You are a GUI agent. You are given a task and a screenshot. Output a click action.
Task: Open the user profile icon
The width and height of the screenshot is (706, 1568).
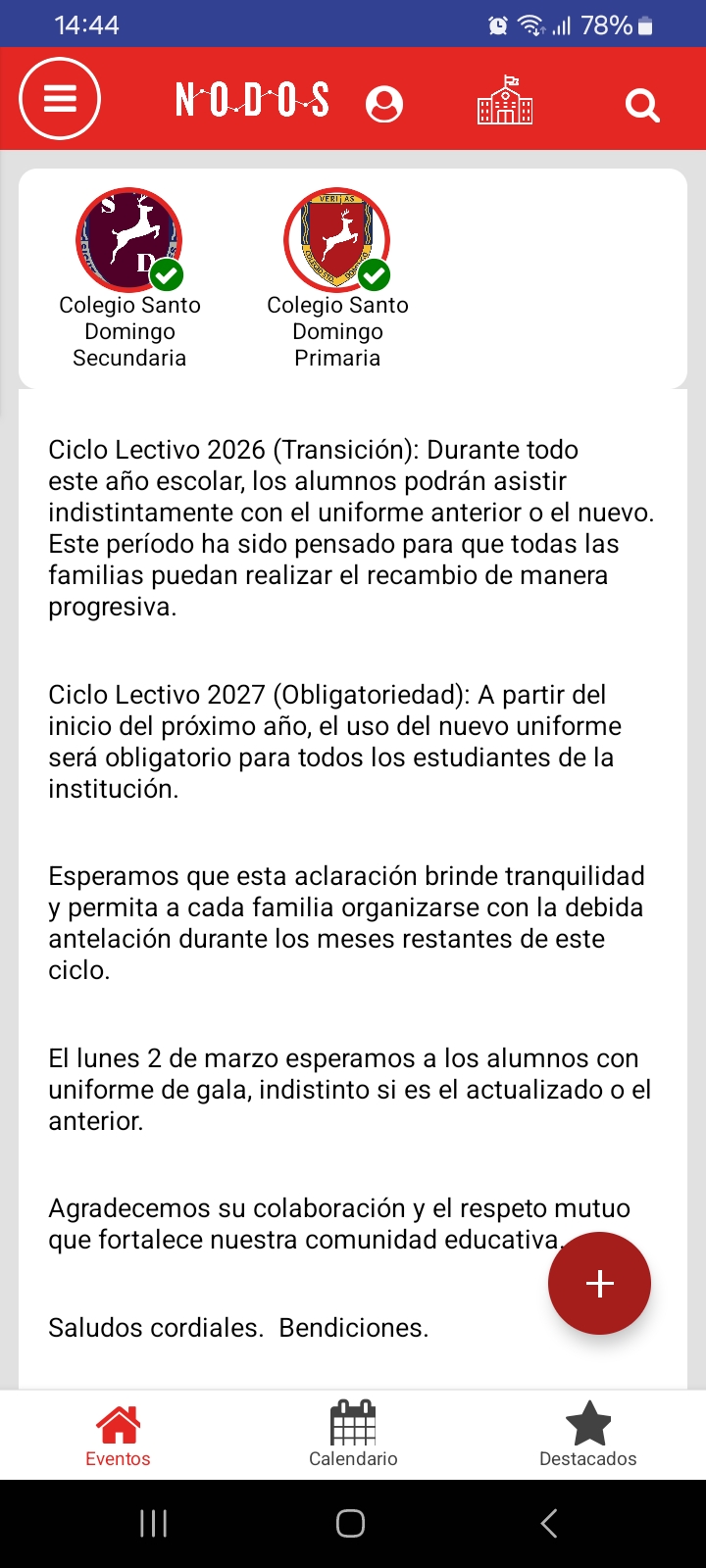pyautogui.click(x=384, y=103)
